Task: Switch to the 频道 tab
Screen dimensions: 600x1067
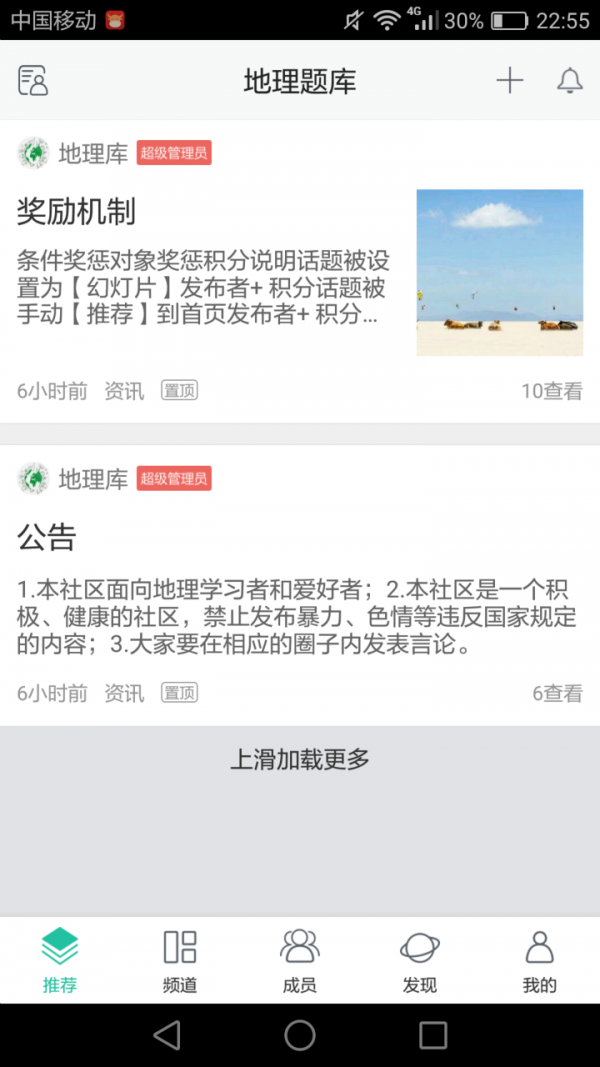Action: (x=180, y=960)
